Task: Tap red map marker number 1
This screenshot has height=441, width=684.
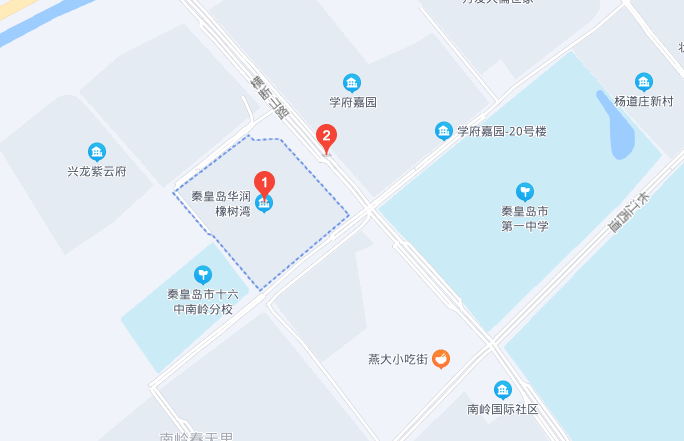Action: (x=264, y=183)
